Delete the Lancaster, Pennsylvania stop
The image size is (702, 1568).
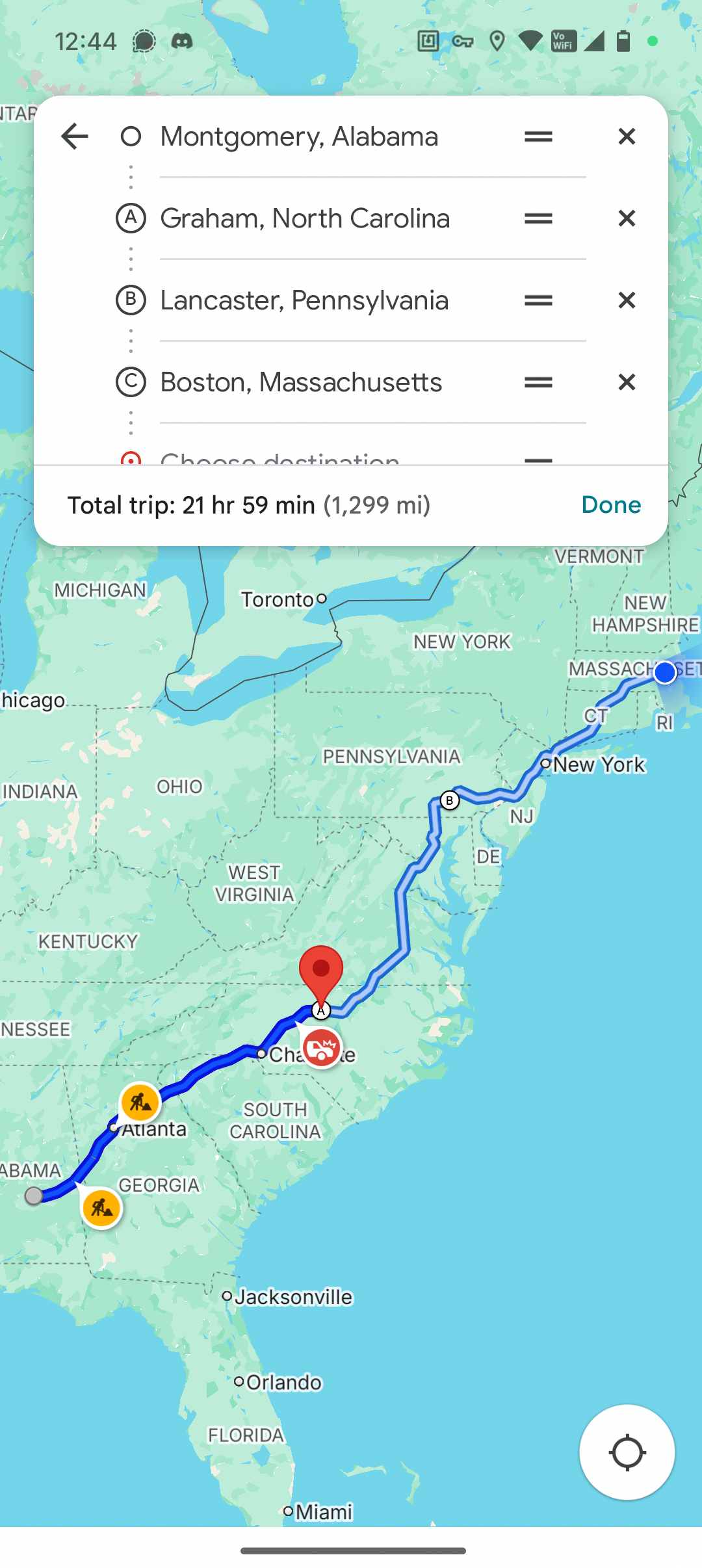point(626,300)
